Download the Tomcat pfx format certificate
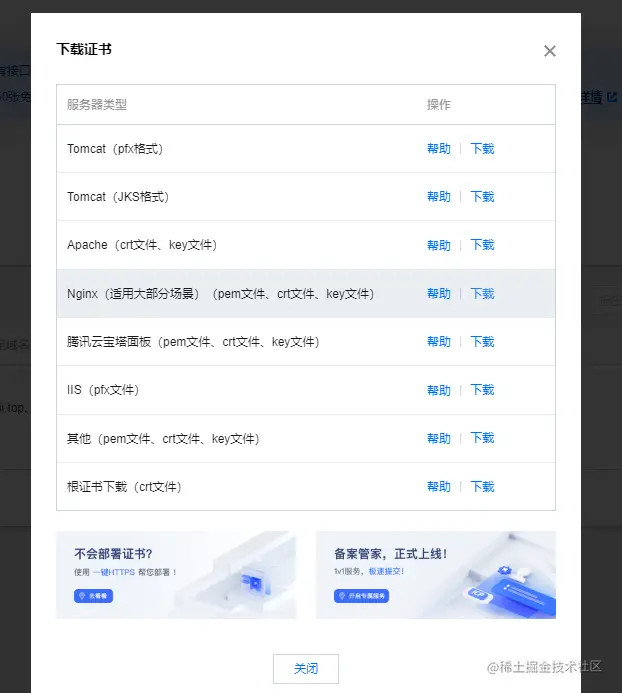622x693 pixels. coord(482,149)
